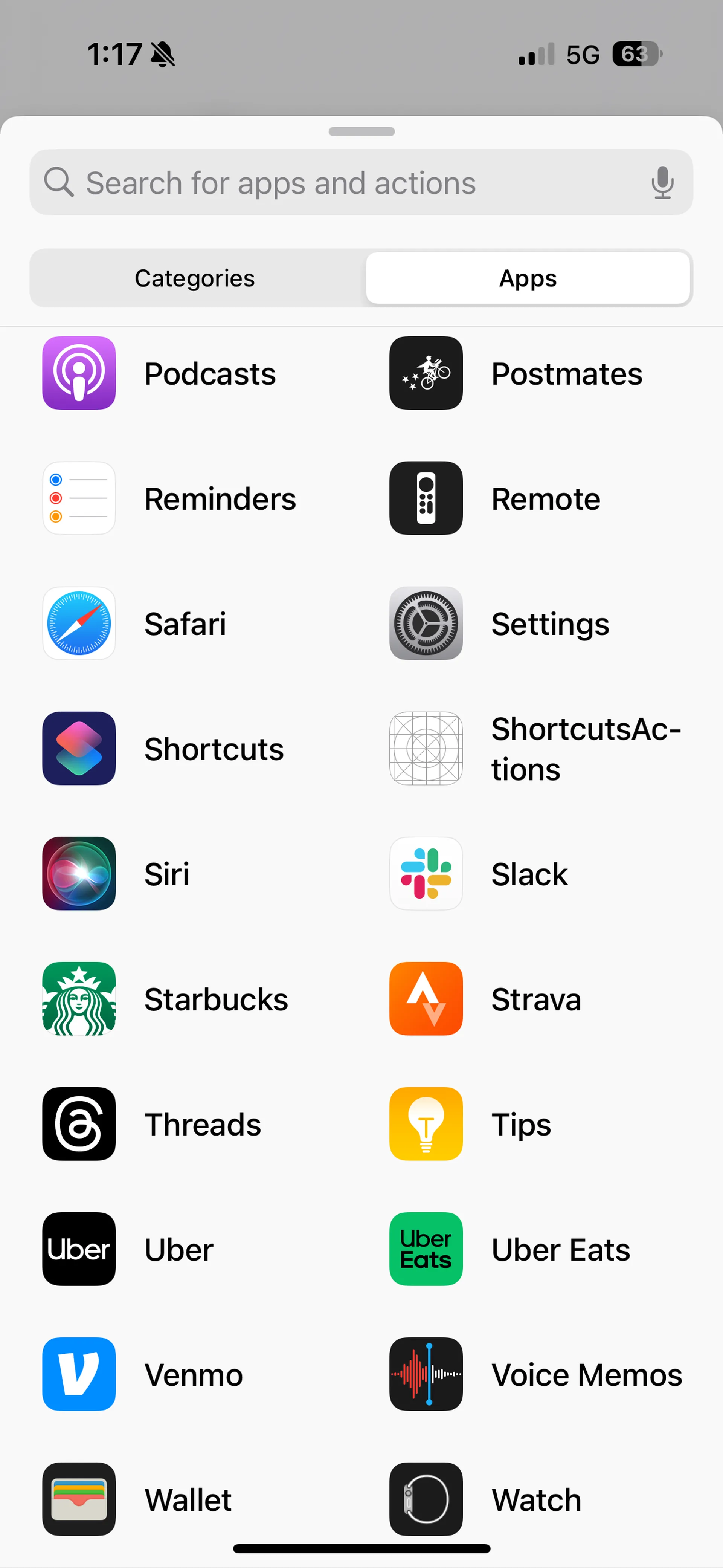The image size is (723, 1568).
Task: Open Reminders actions
Action: [x=169, y=498]
